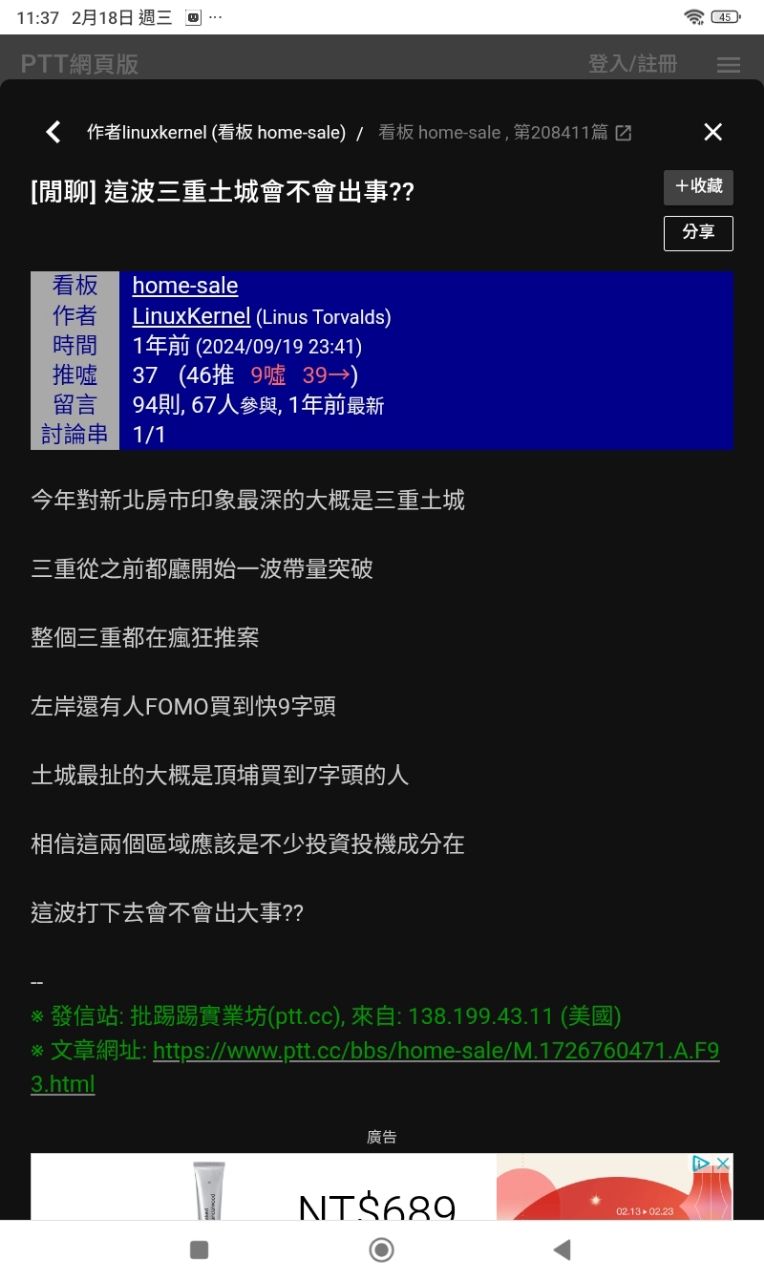The width and height of the screenshot is (764, 1280).
Task: Tap the +收藏 button
Action: pyautogui.click(x=698, y=187)
